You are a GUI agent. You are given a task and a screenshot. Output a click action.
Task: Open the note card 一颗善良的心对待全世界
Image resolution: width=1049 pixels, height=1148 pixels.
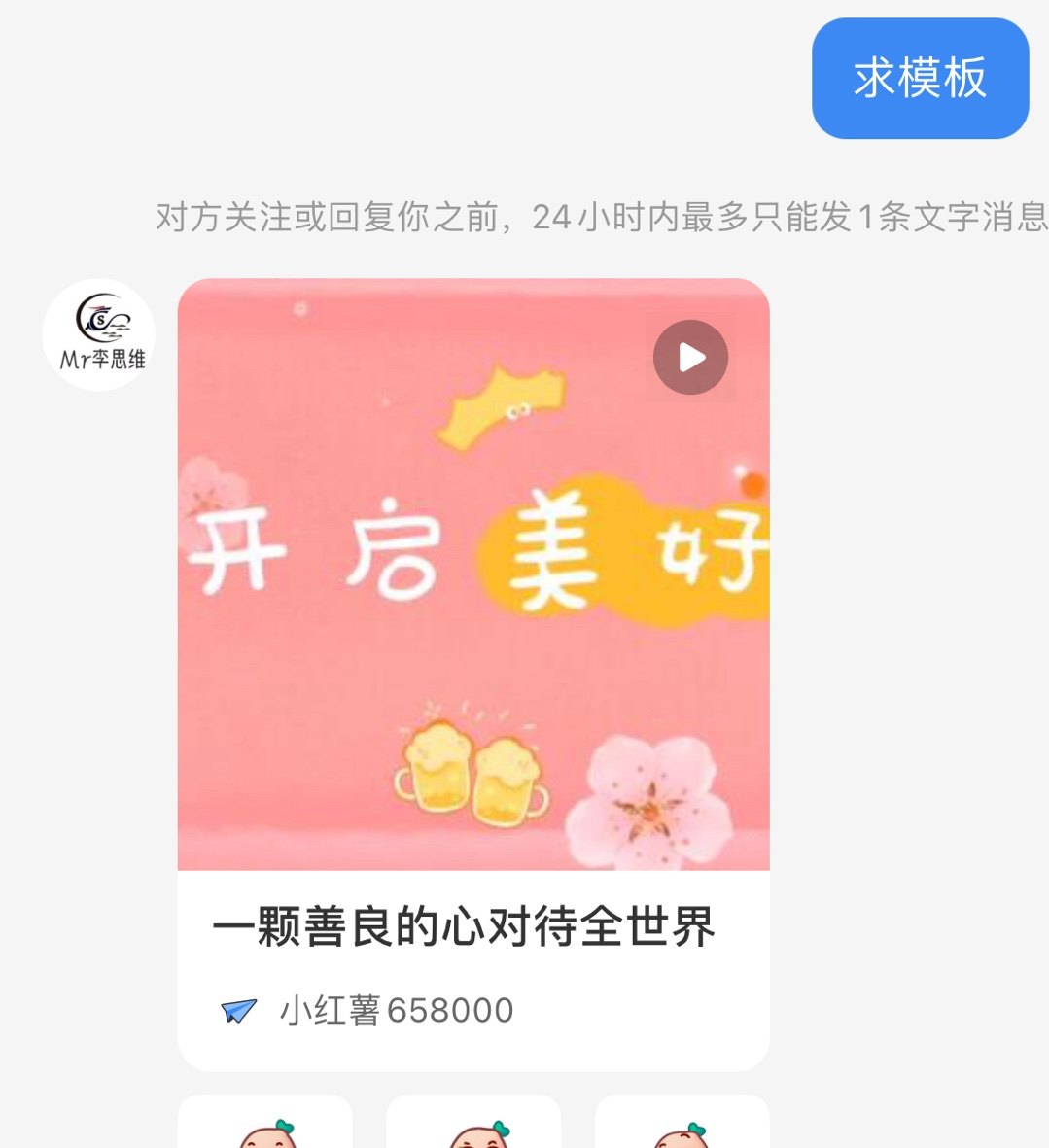click(465, 928)
